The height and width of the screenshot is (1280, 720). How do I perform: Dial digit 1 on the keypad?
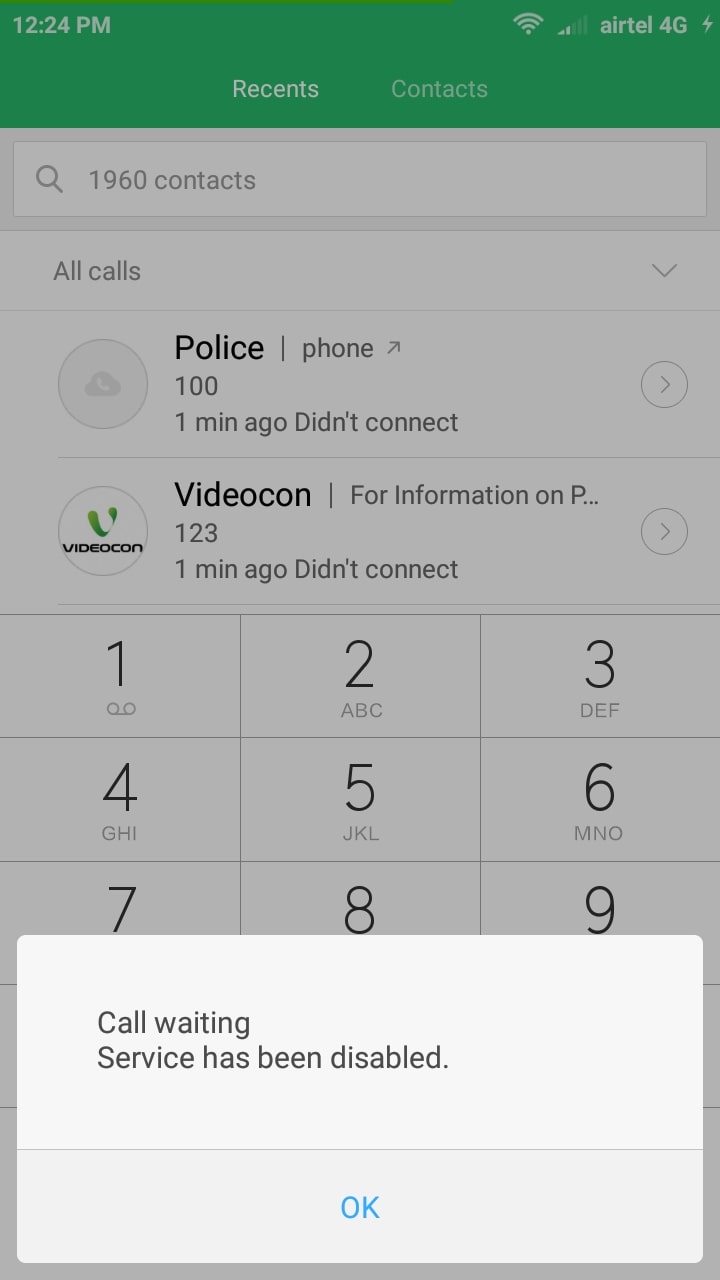click(120, 677)
